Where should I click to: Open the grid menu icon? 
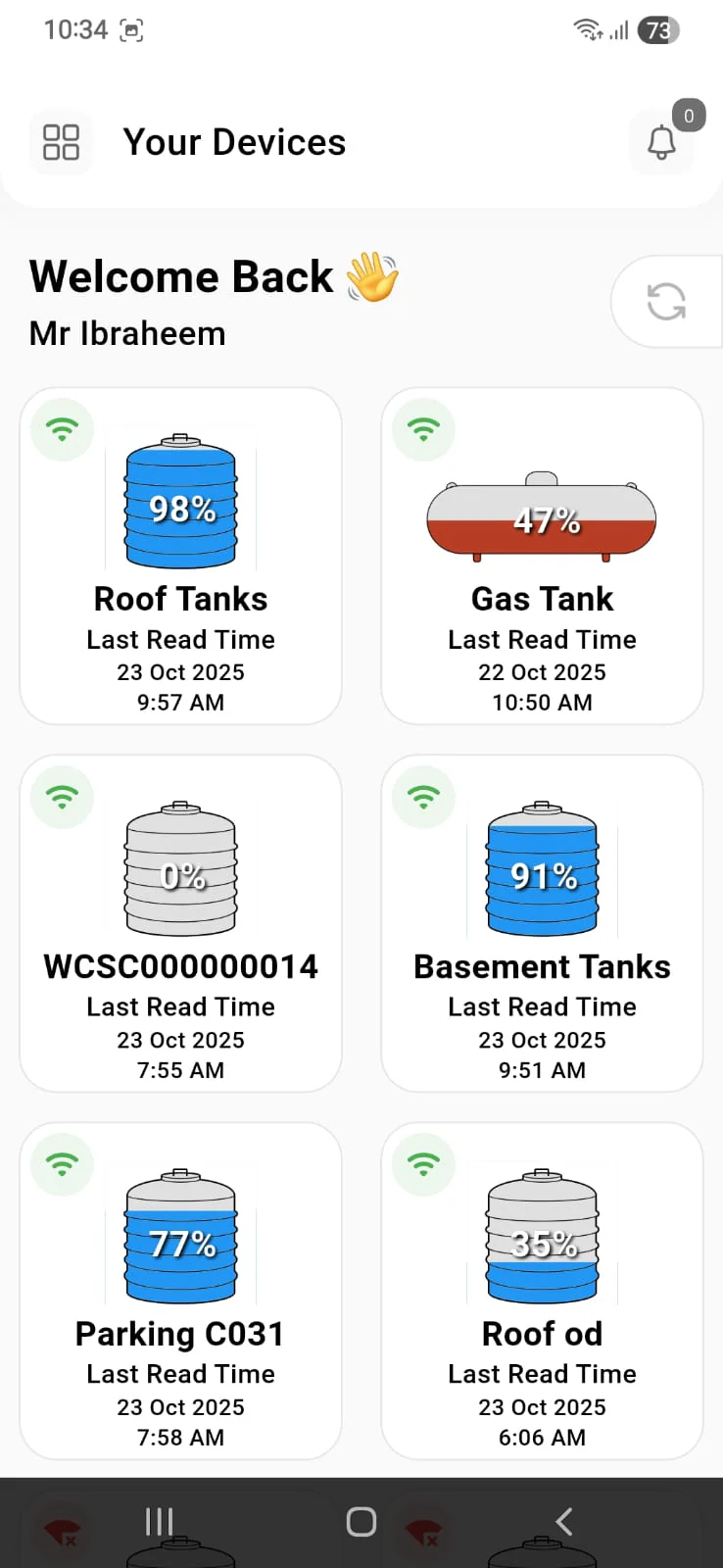(x=61, y=142)
